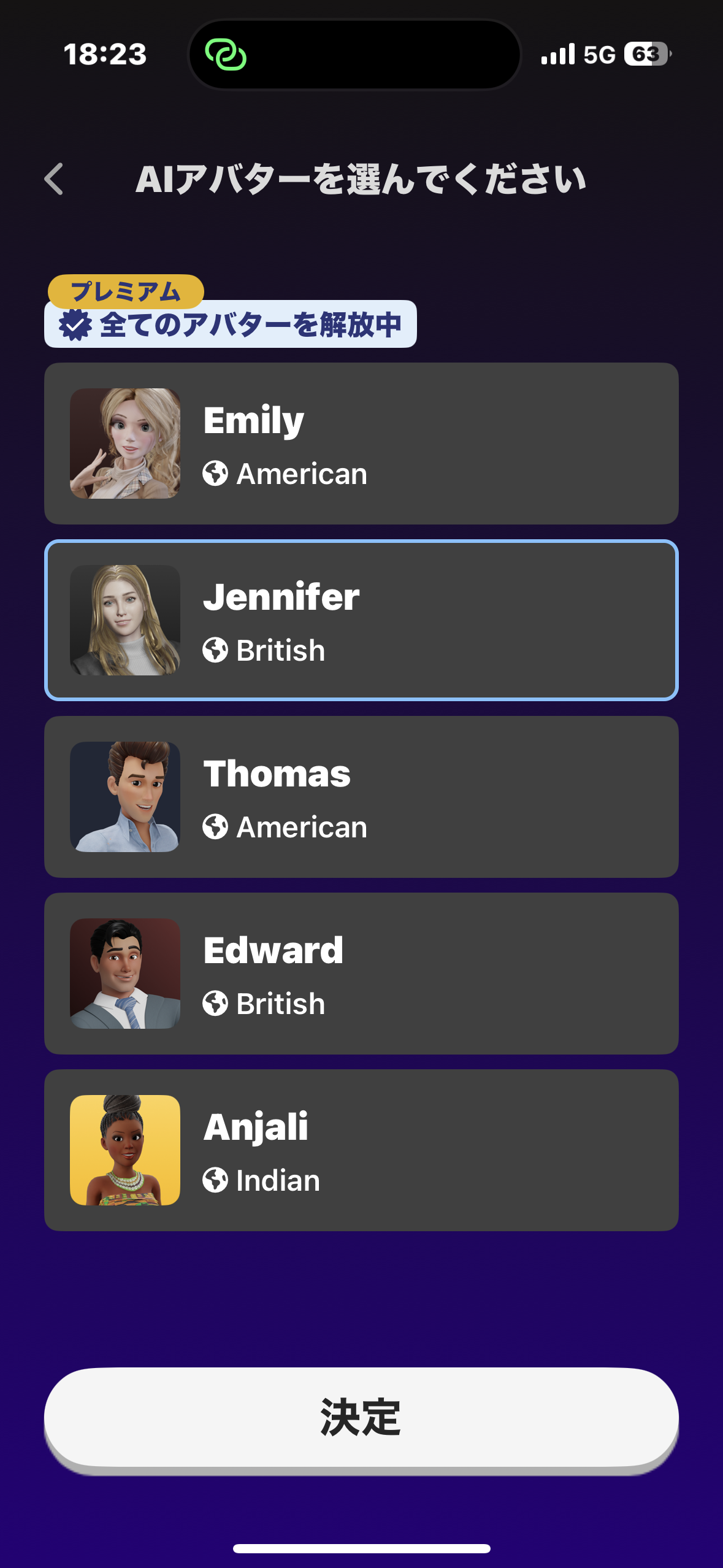Viewport: 723px width, 1568px height.
Task: Select the Edward British avatar
Action: (x=361, y=974)
